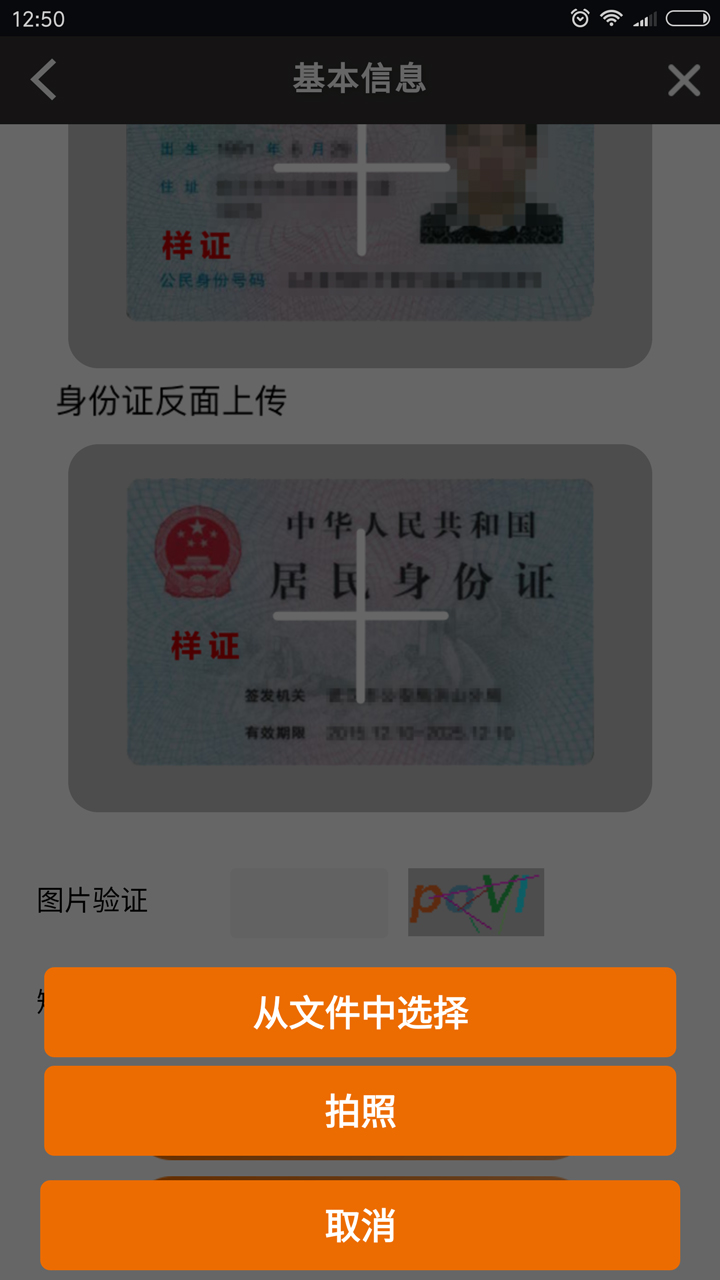Dismiss the sheet with 取消
Screen dimensions: 720x1280
pos(360,1225)
